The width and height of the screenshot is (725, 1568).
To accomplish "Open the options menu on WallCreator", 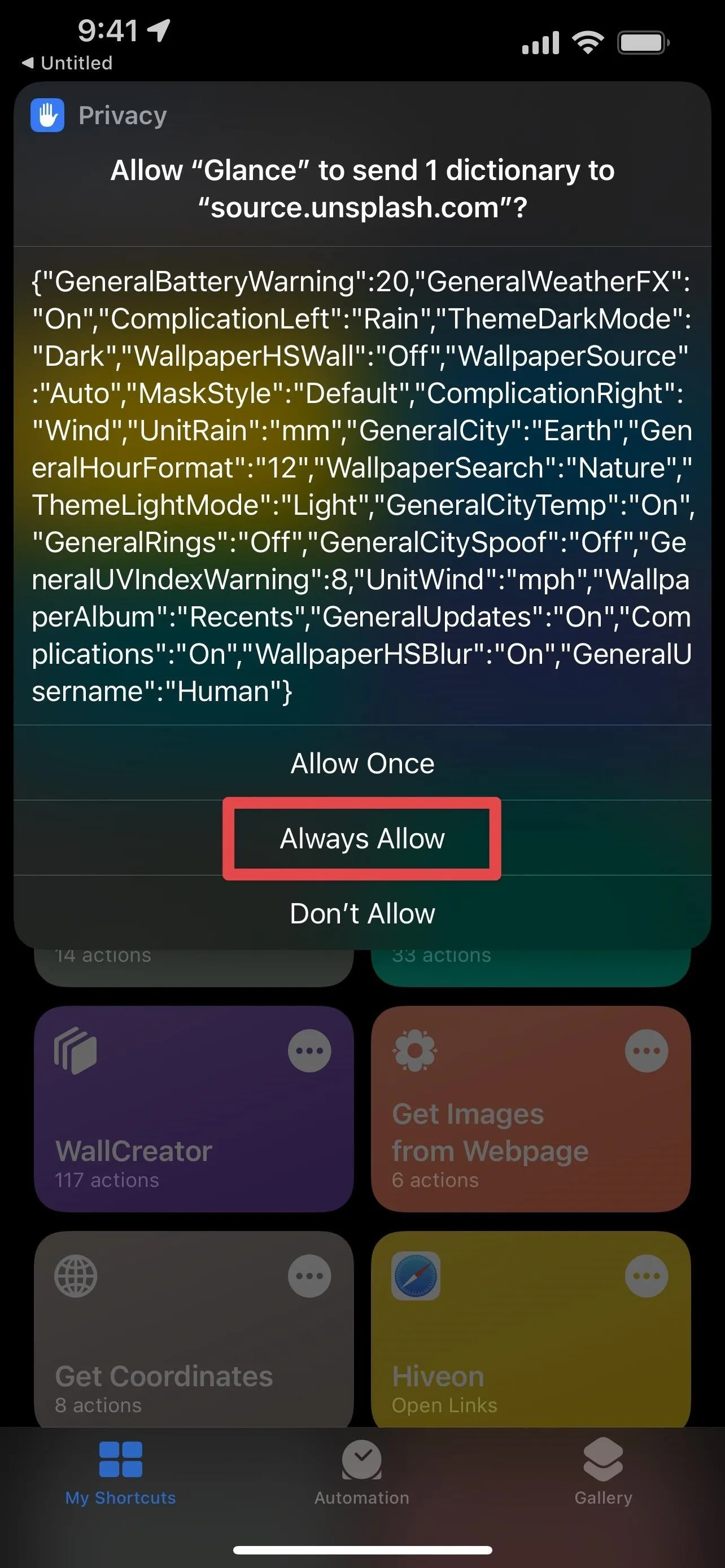I will pos(309,1050).
